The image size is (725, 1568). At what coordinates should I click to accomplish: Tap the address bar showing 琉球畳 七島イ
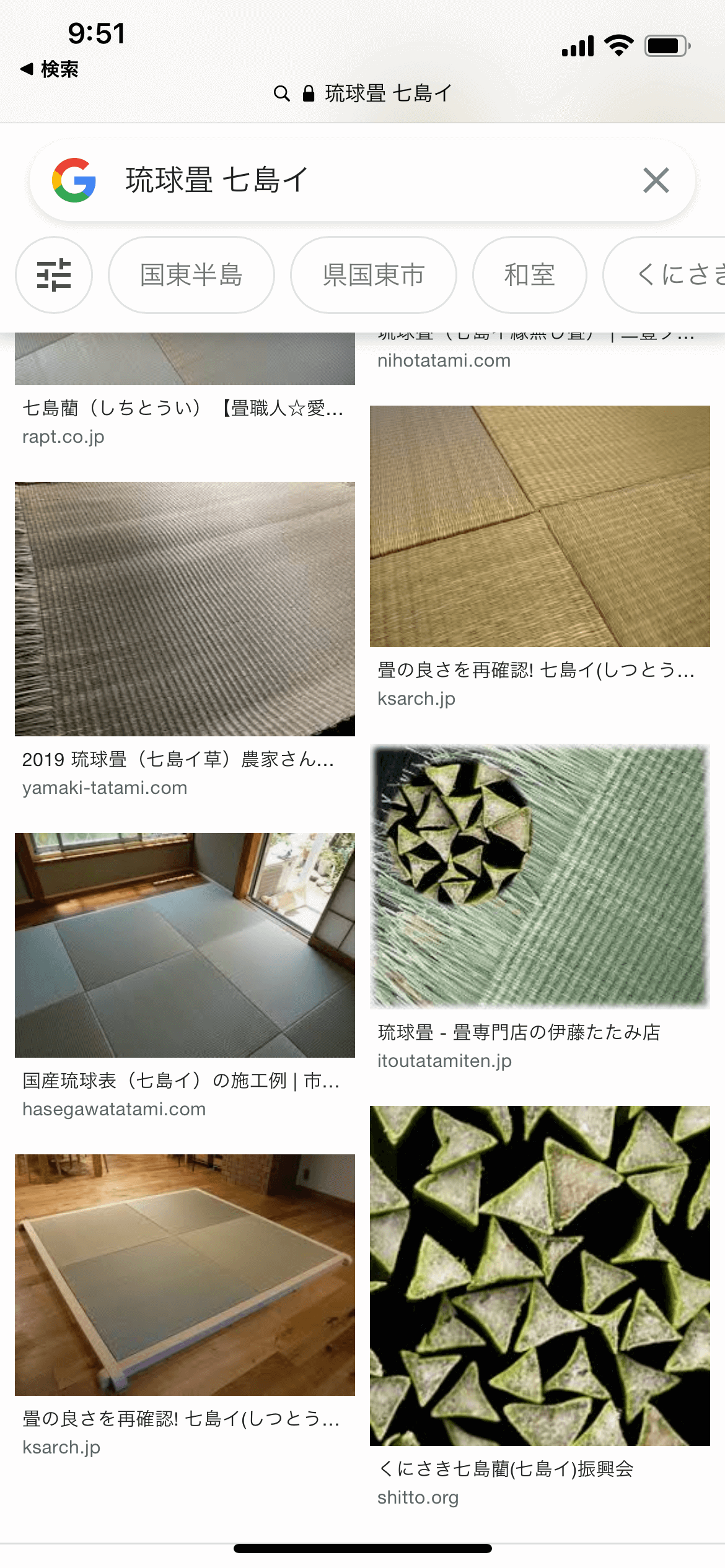(x=362, y=94)
